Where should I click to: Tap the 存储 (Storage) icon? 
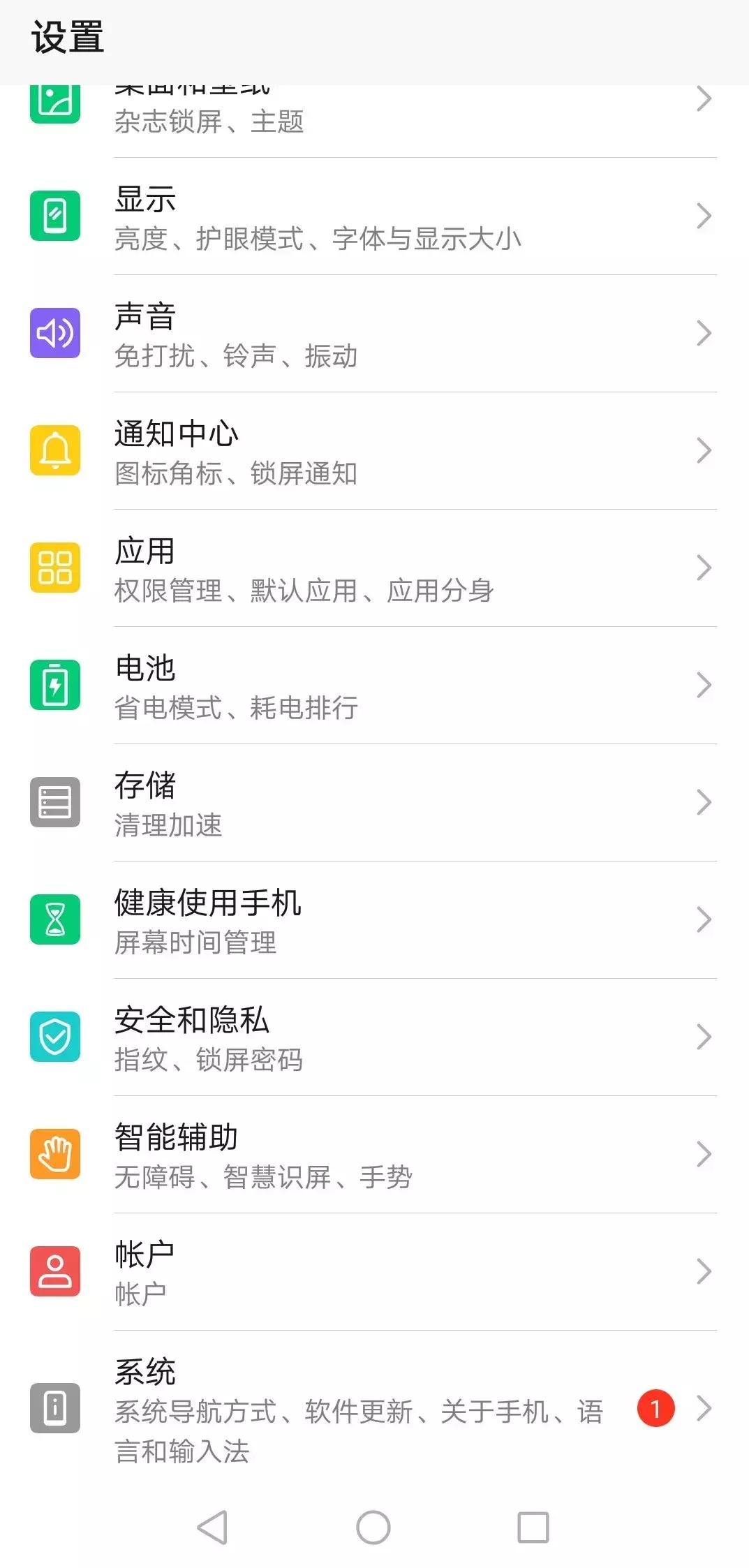[55, 801]
